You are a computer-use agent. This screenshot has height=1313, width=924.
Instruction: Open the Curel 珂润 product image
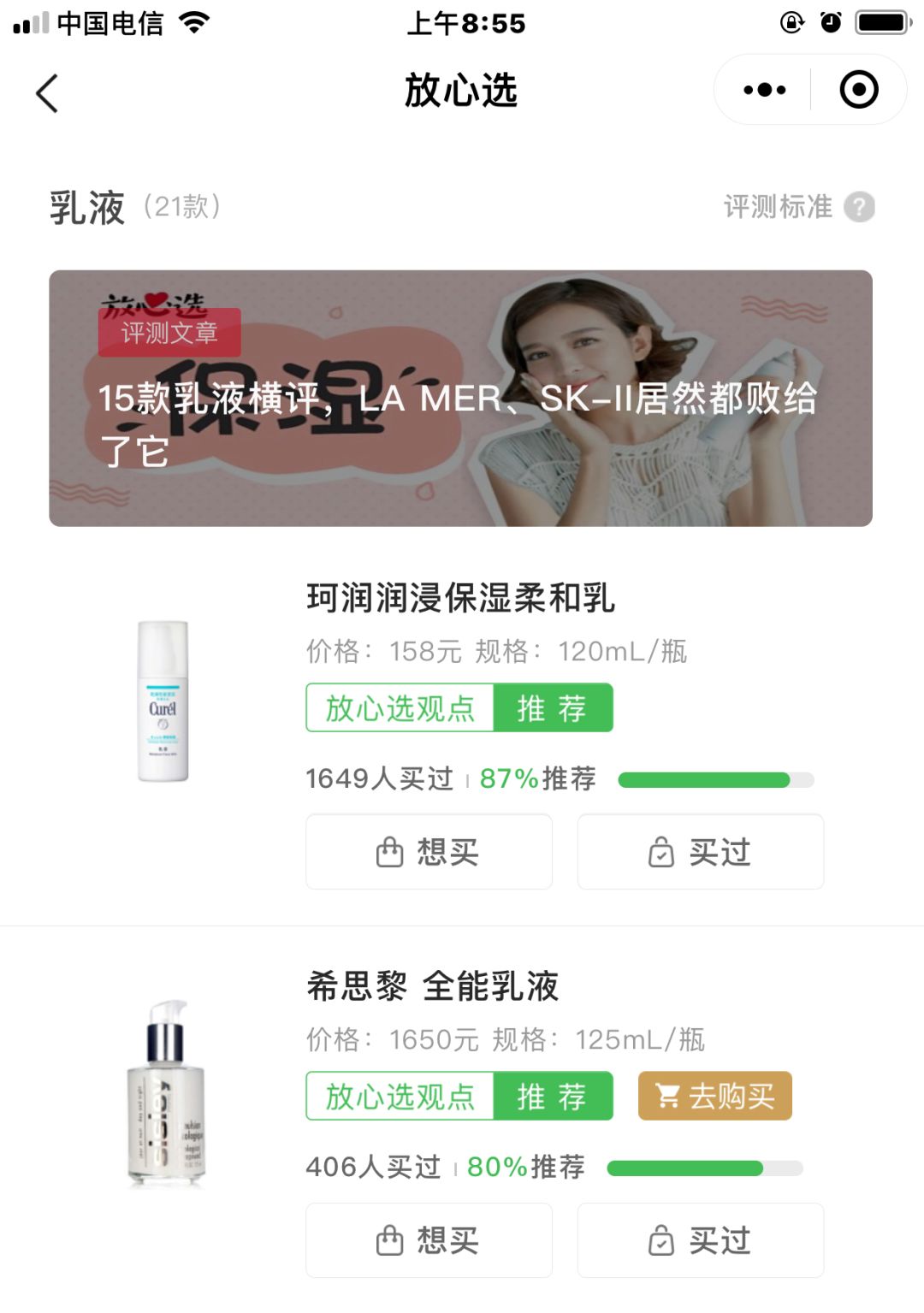click(x=163, y=701)
